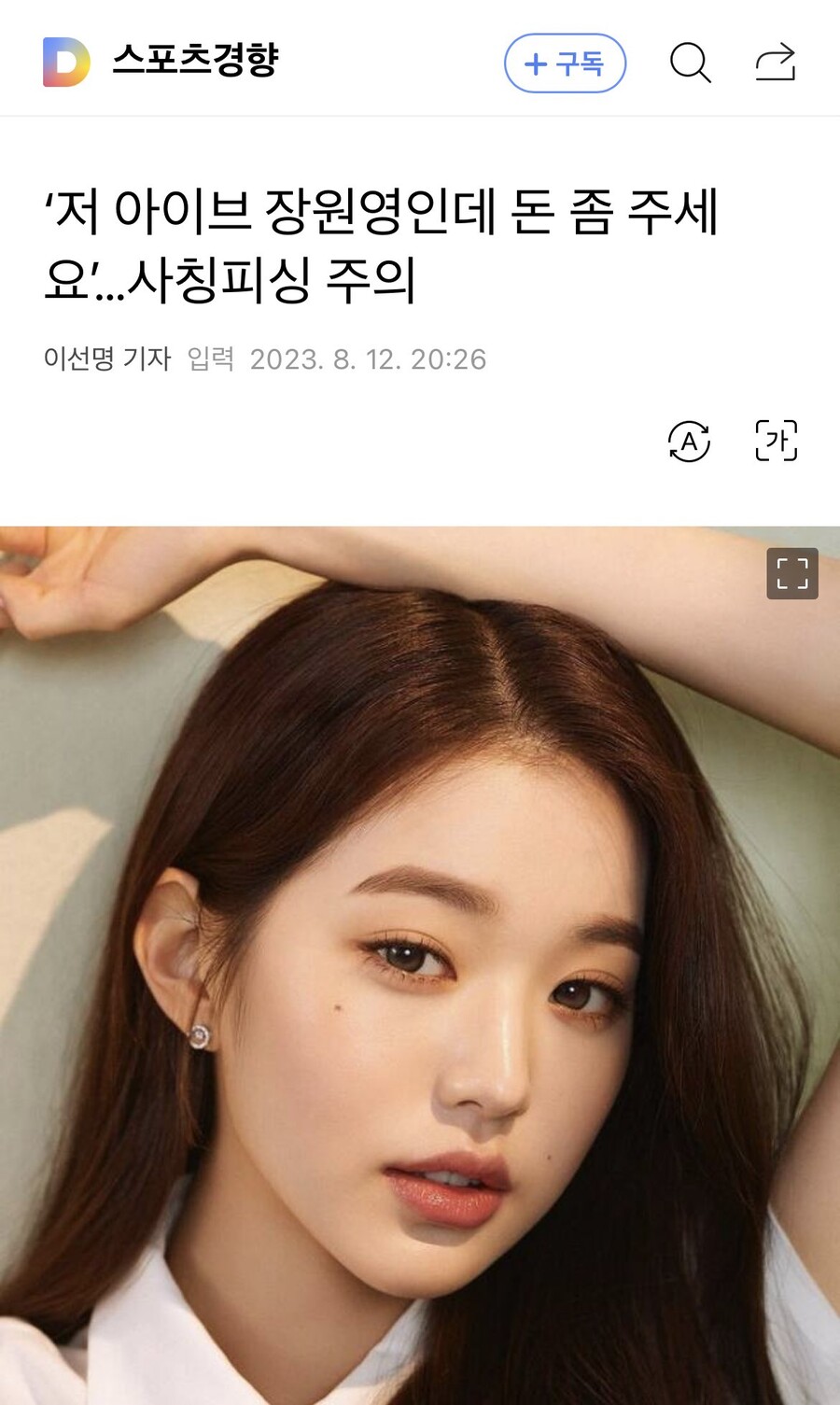This screenshot has width=840, height=1405.
Task: Tap the translate article icon
Action: point(689,441)
